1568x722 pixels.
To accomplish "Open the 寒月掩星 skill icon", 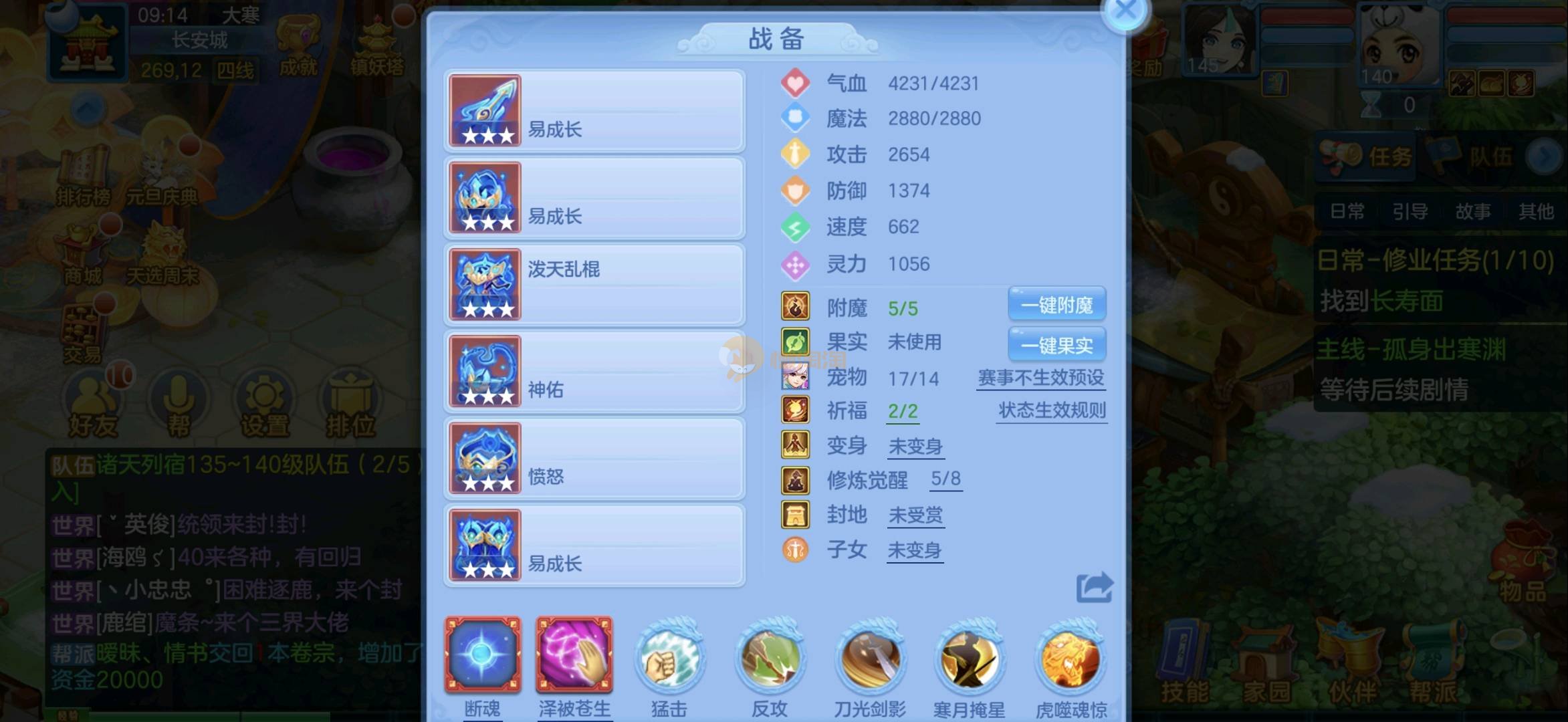I will [x=969, y=658].
